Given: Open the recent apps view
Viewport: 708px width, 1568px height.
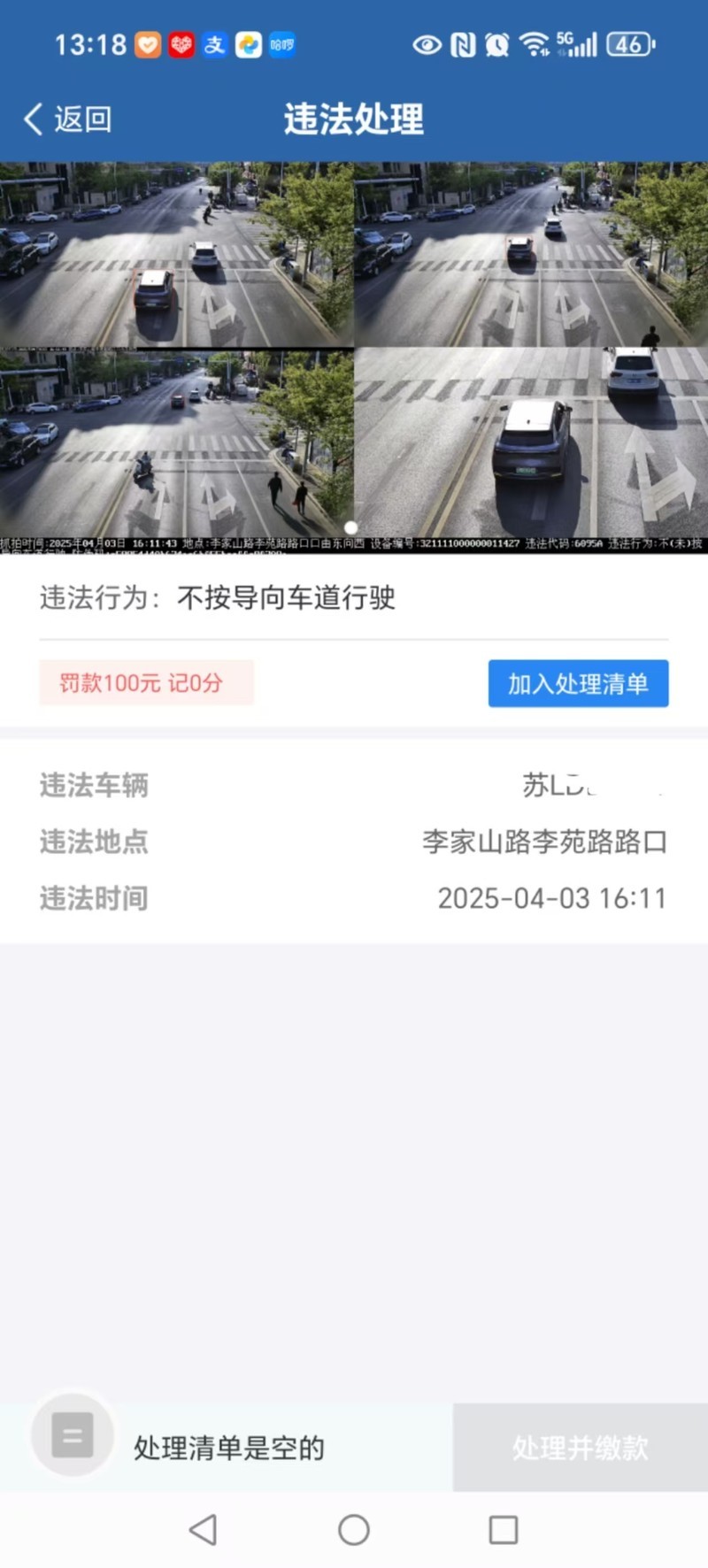Looking at the screenshot, I should 504,1529.
